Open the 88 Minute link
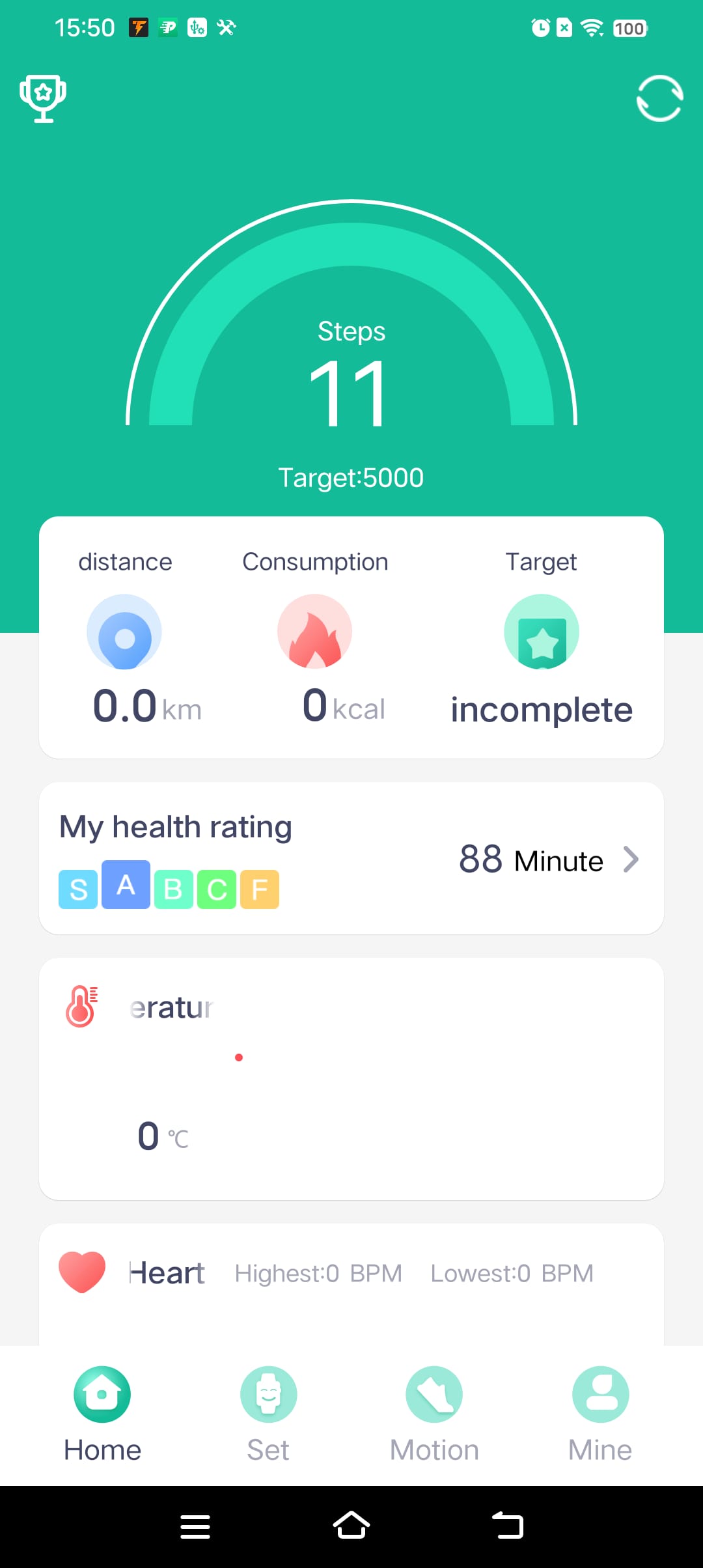Screen dimensions: 703x1568 [531, 860]
